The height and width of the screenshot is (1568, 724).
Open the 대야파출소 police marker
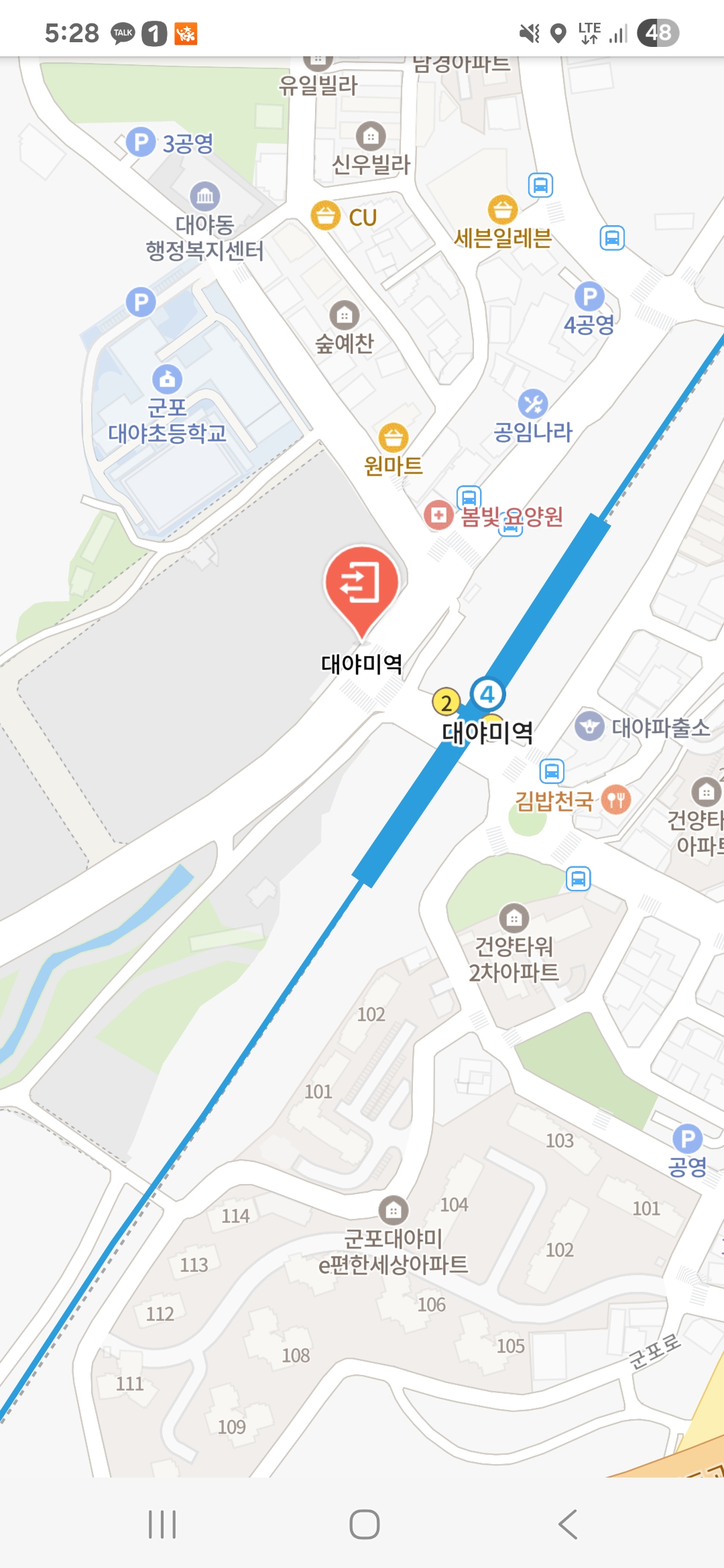point(589,726)
